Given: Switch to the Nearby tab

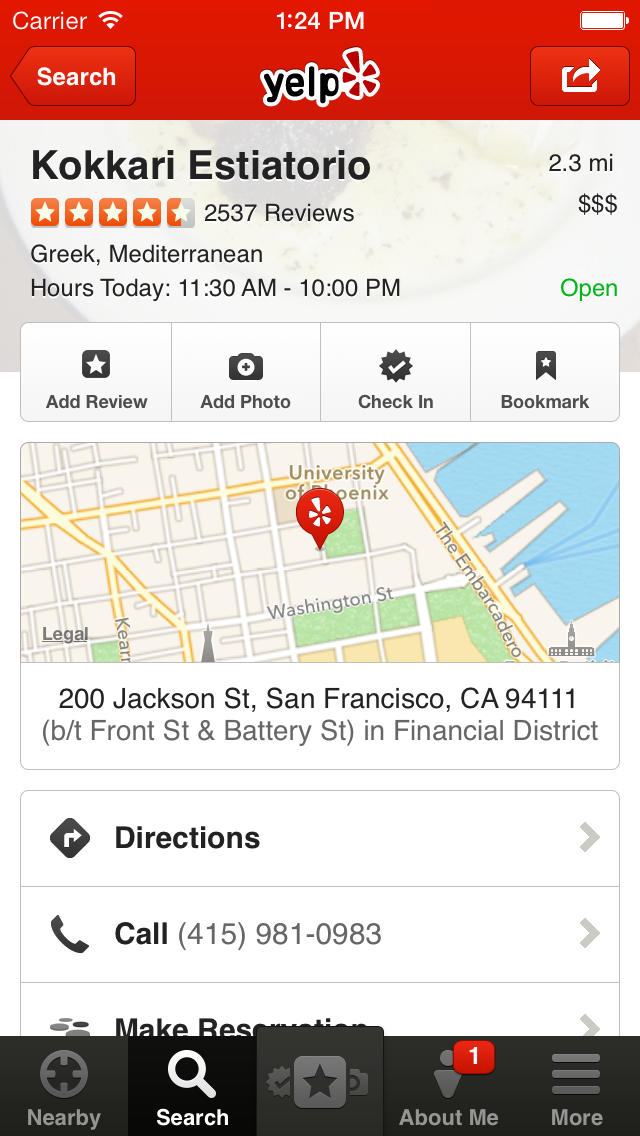Looking at the screenshot, I should (64, 1088).
